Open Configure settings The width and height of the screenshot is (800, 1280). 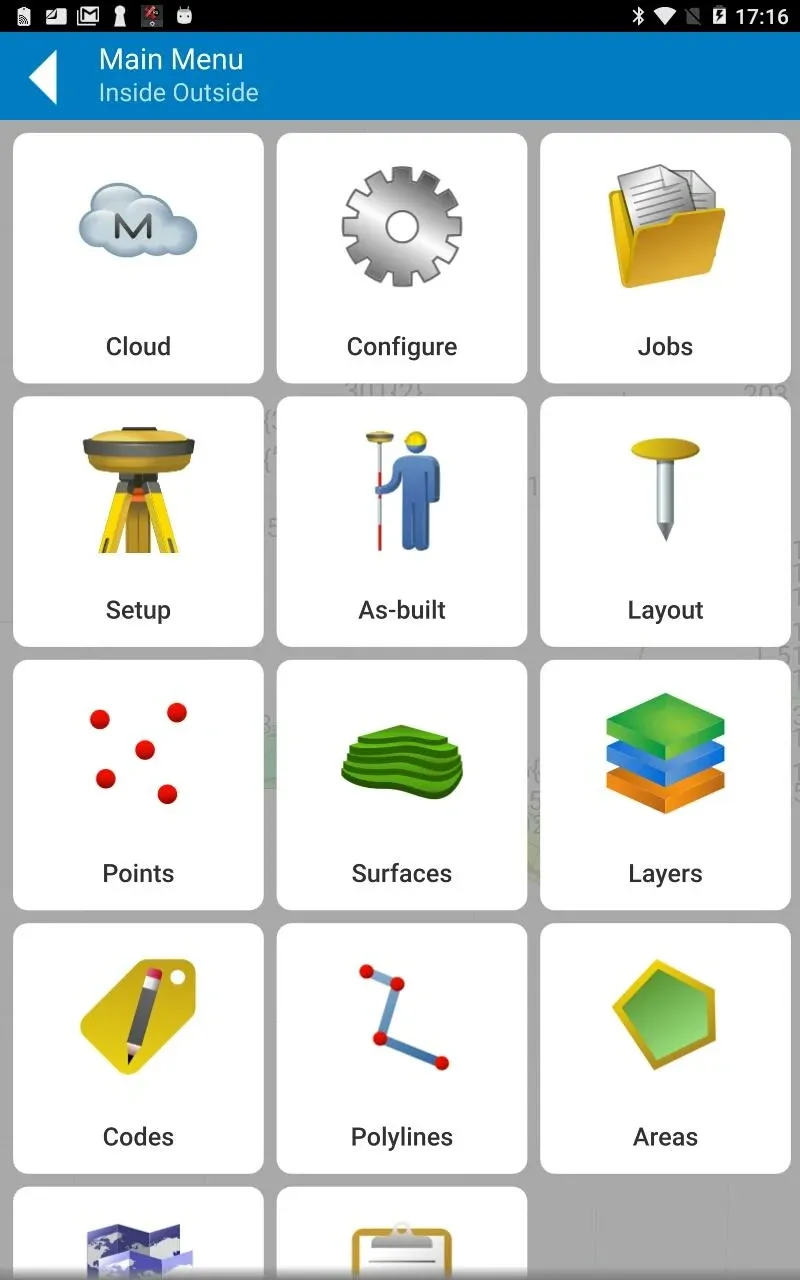(x=402, y=258)
